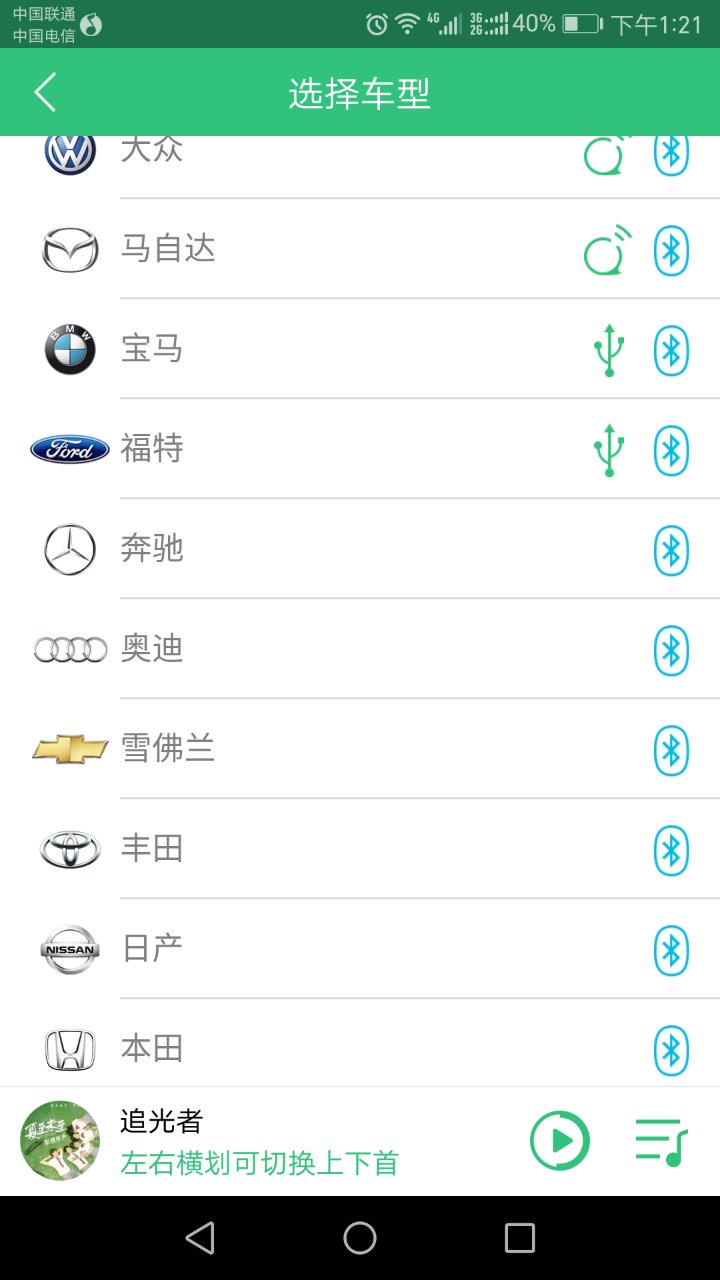Tap the Bluetooth icon next to 奔驰
This screenshot has height=1280, width=720.
[671, 550]
